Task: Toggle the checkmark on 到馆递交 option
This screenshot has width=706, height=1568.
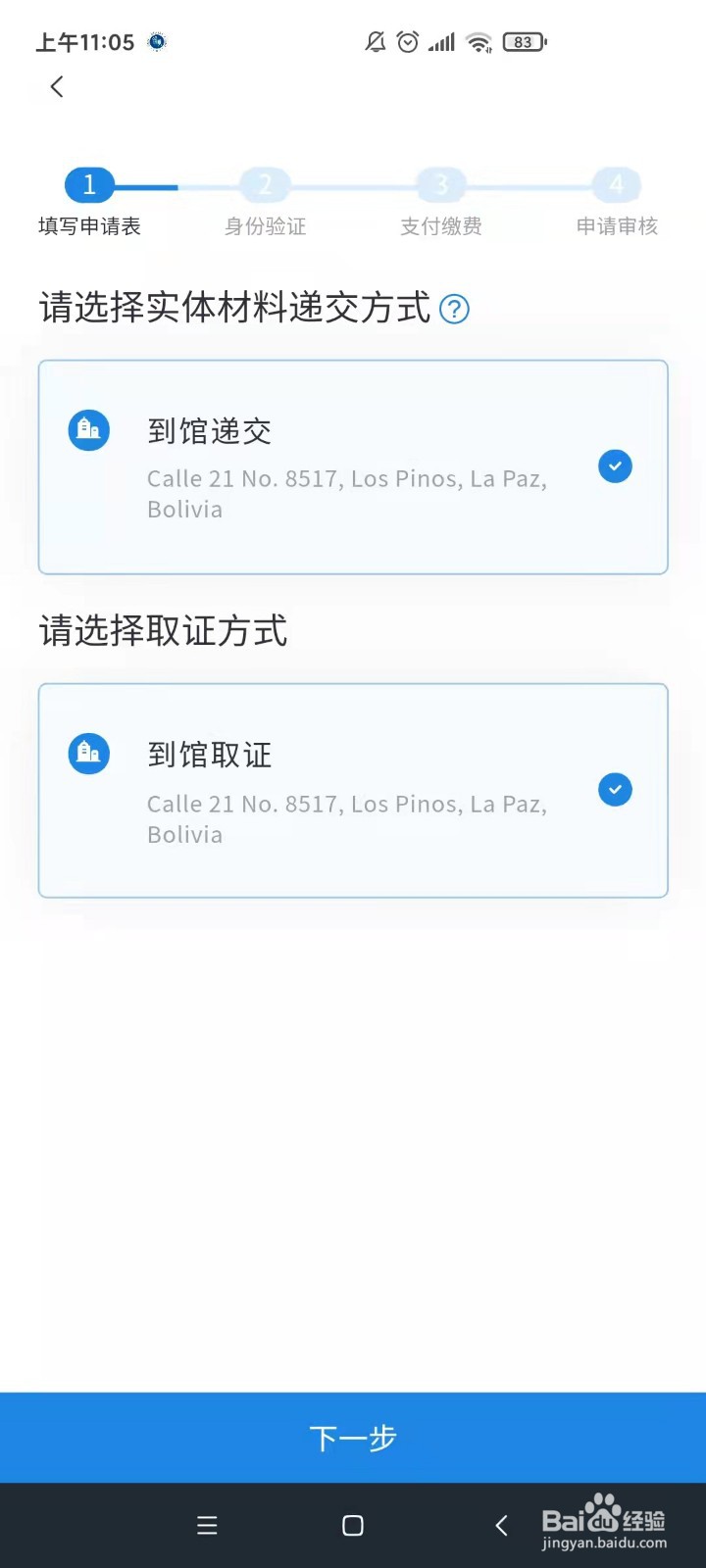Action: [x=615, y=466]
